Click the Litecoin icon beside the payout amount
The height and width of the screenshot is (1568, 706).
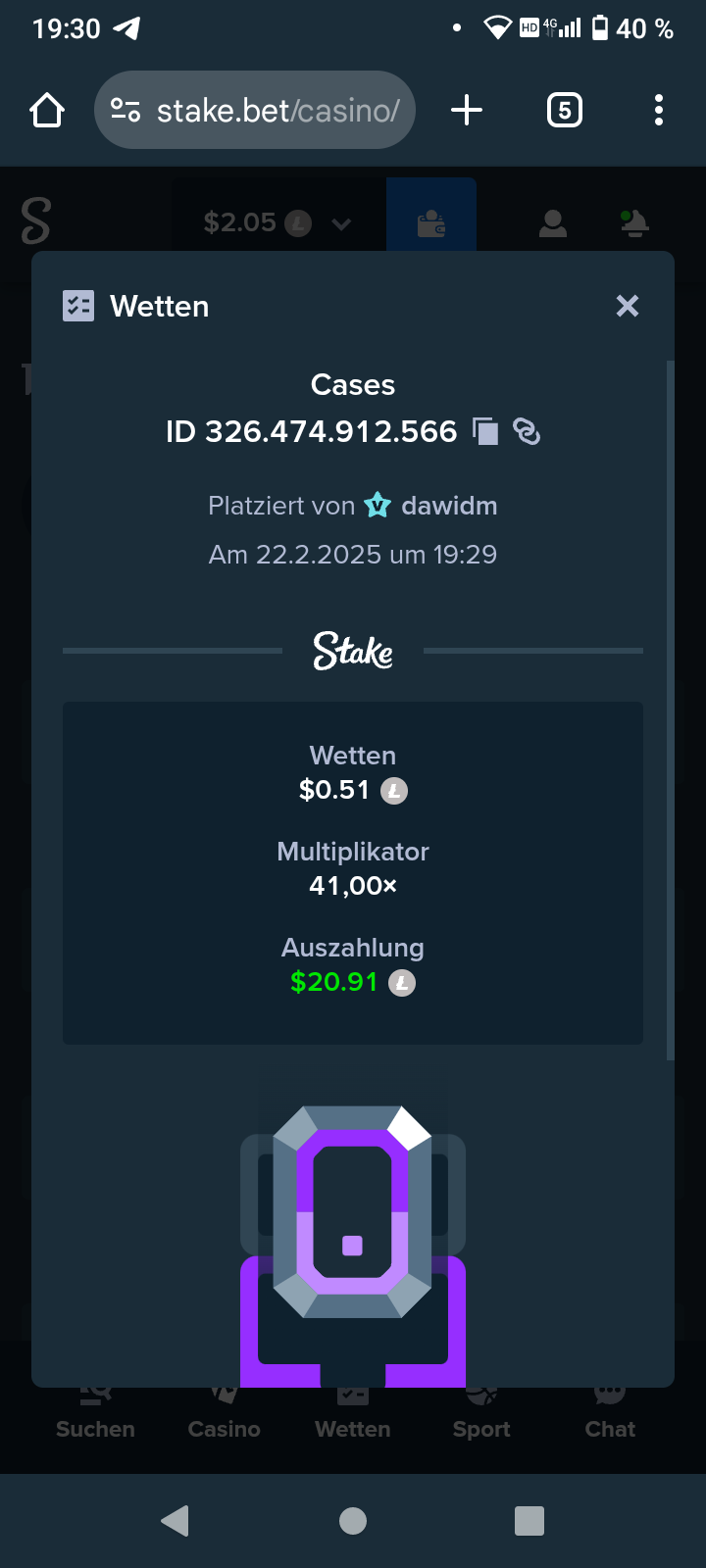point(401,983)
